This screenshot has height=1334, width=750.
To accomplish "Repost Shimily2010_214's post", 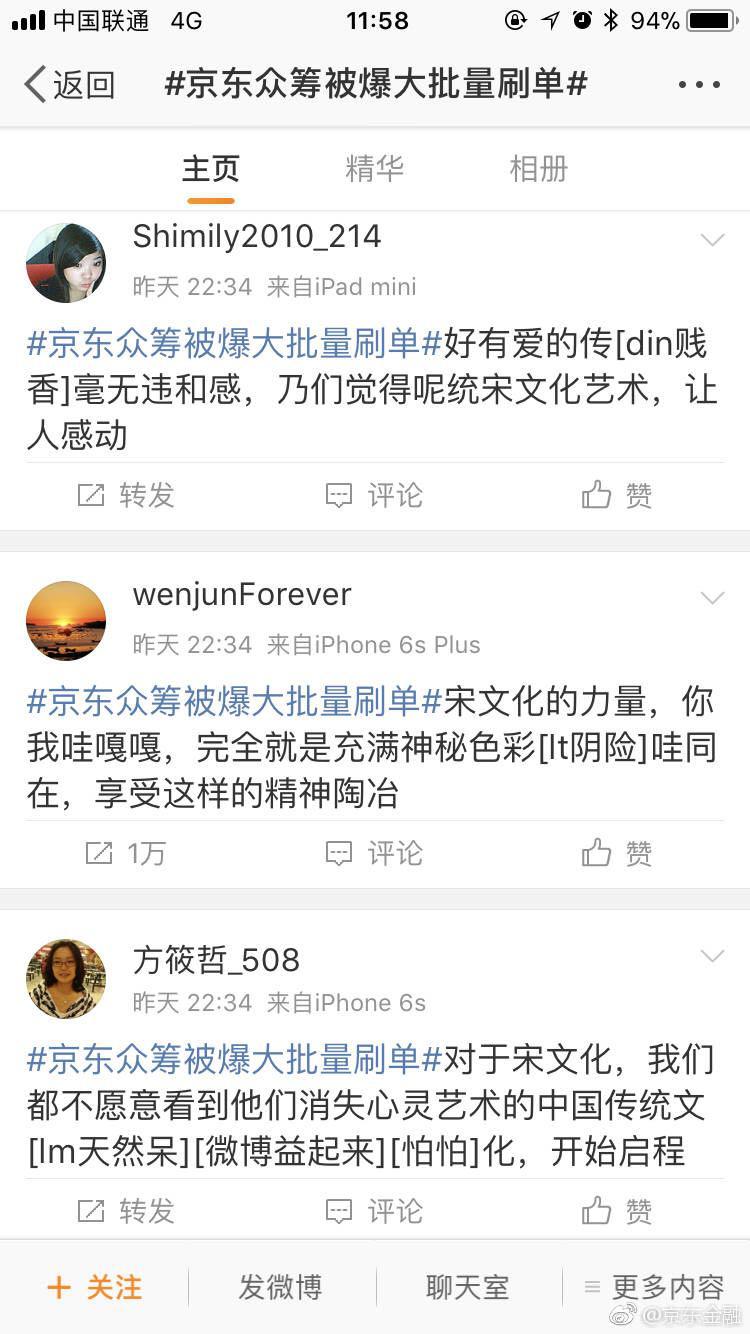I will pyautogui.click(x=126, y=495).
